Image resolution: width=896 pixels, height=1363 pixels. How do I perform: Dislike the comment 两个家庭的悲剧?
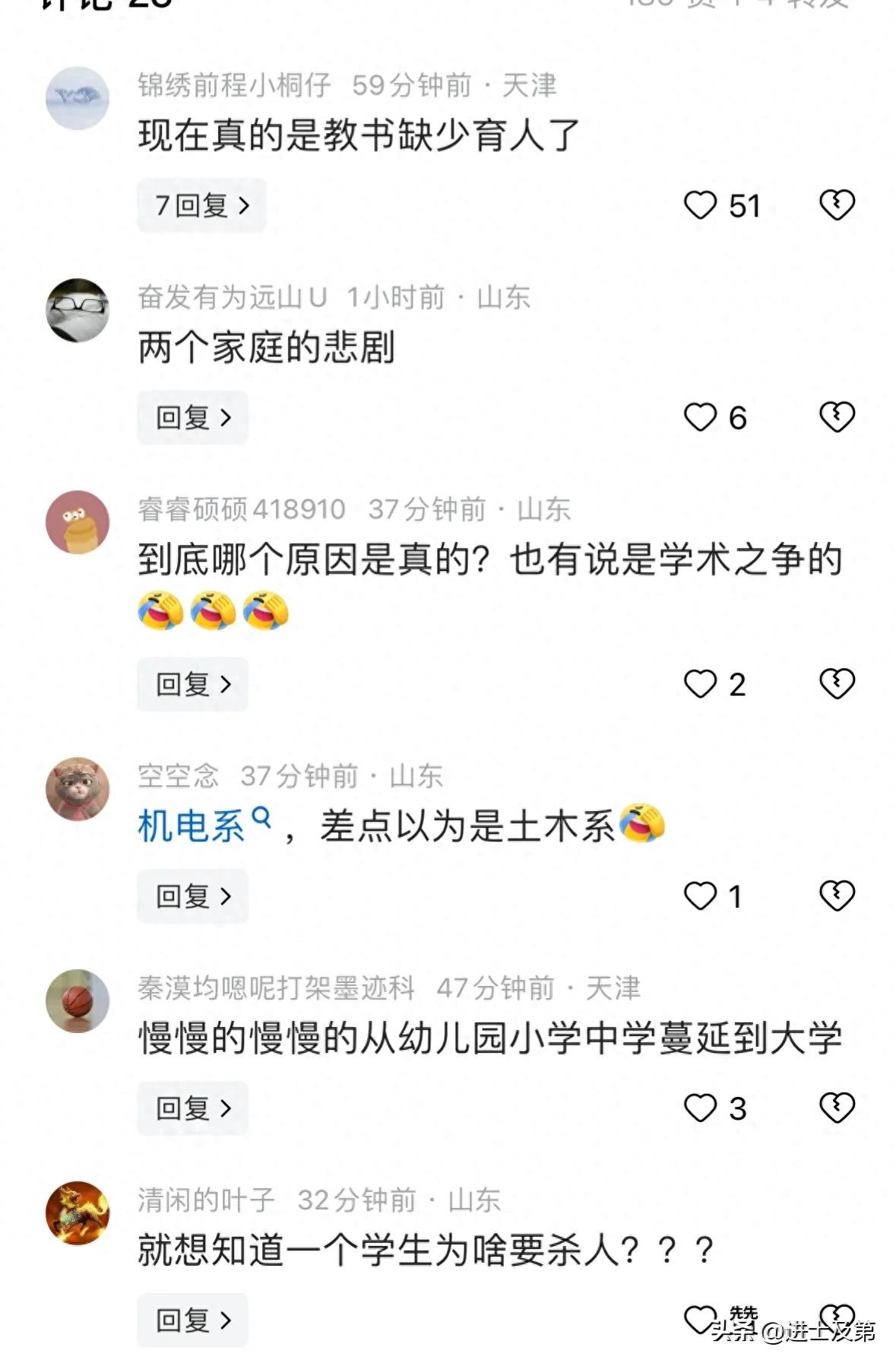[x=837, y=417]
